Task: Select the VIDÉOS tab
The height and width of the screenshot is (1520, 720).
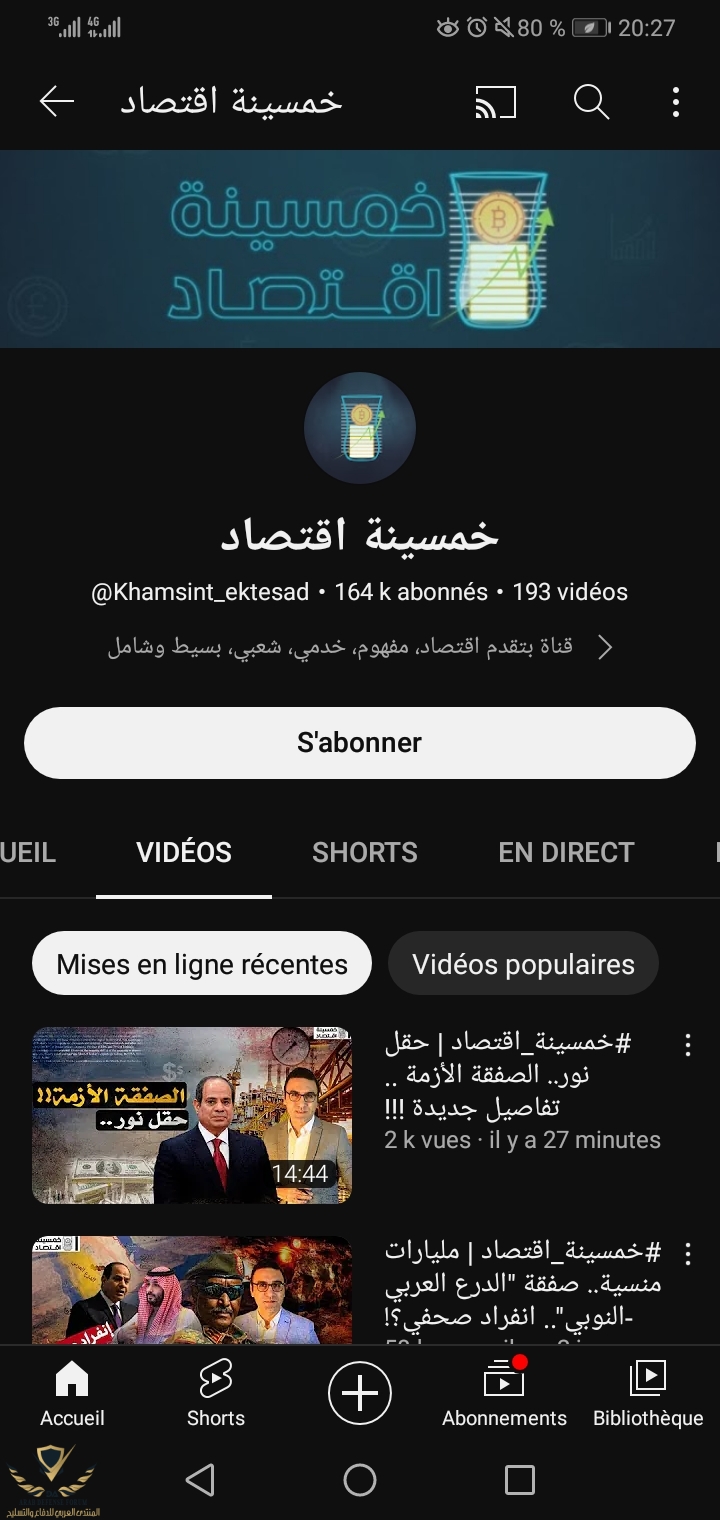Action: pyautogui.click(x=184, y=852)
